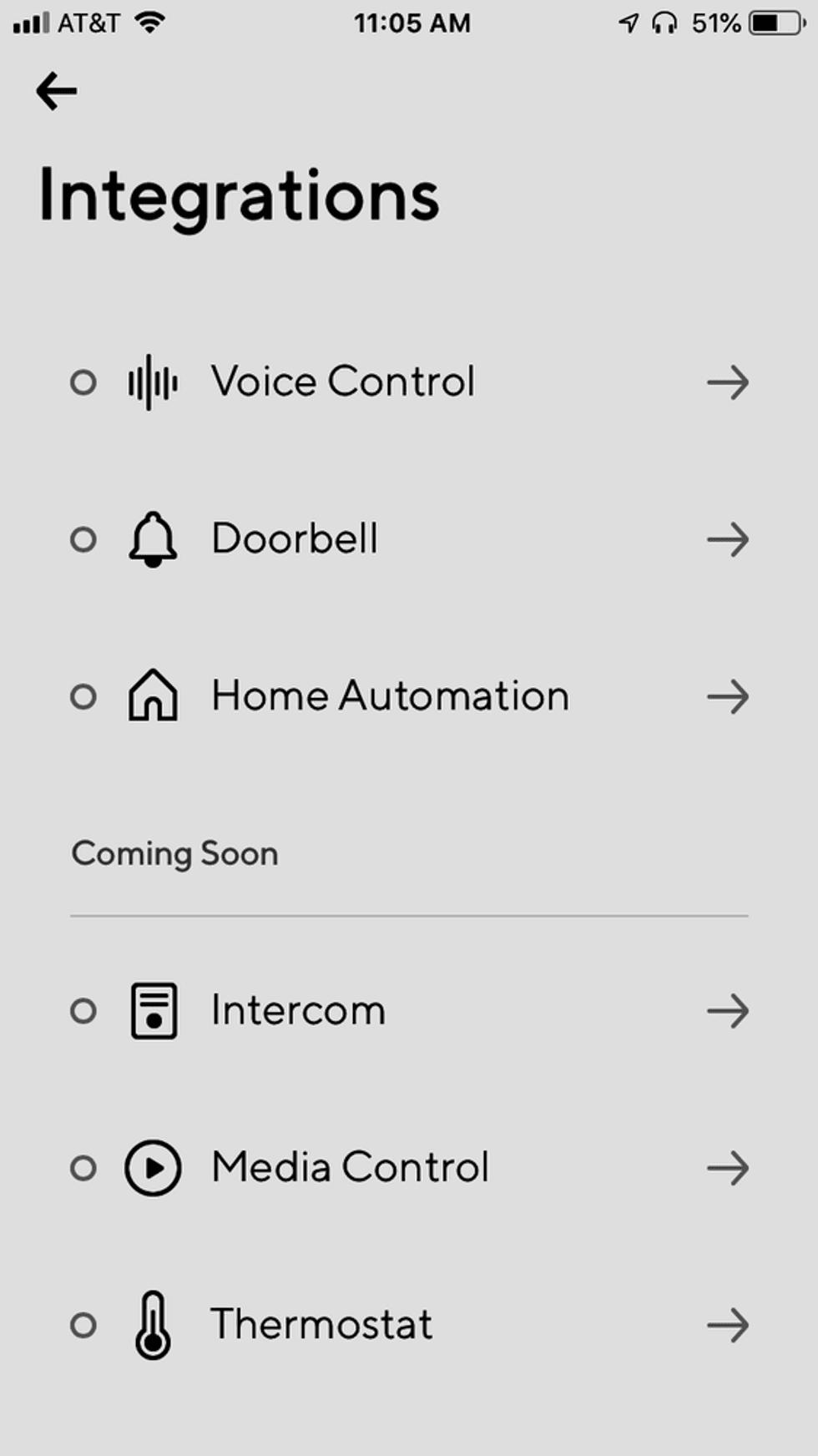818x1456 pixels.
Task: Click the Integrations page title
Action: pos(236,194)
